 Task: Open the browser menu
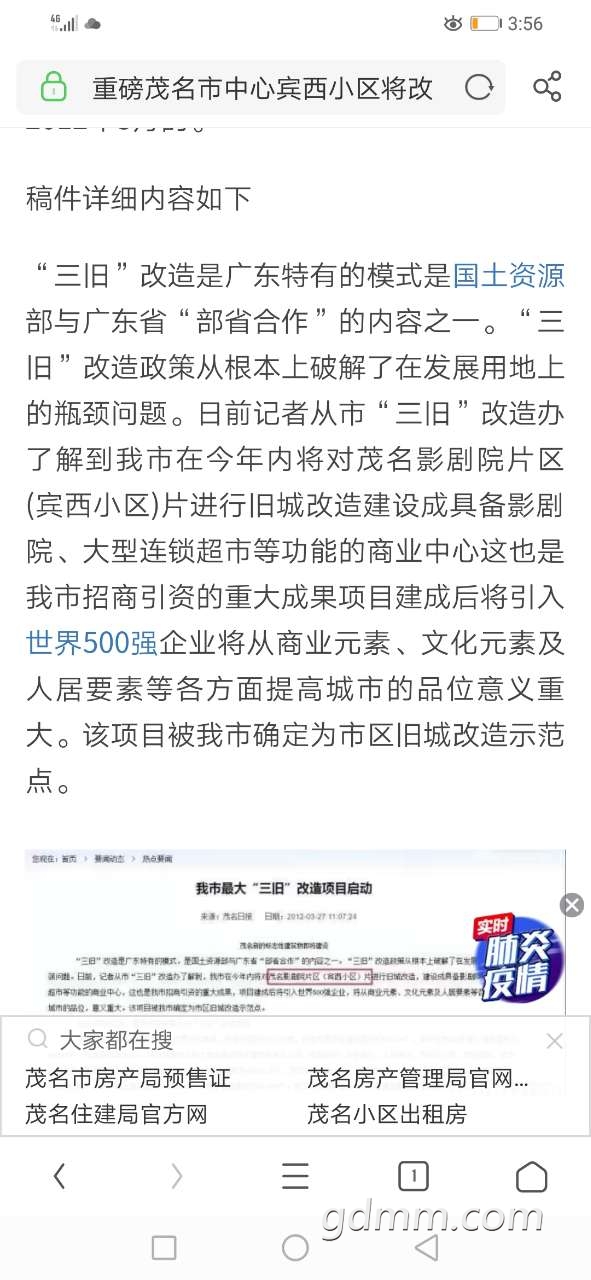coord(295,1177)
